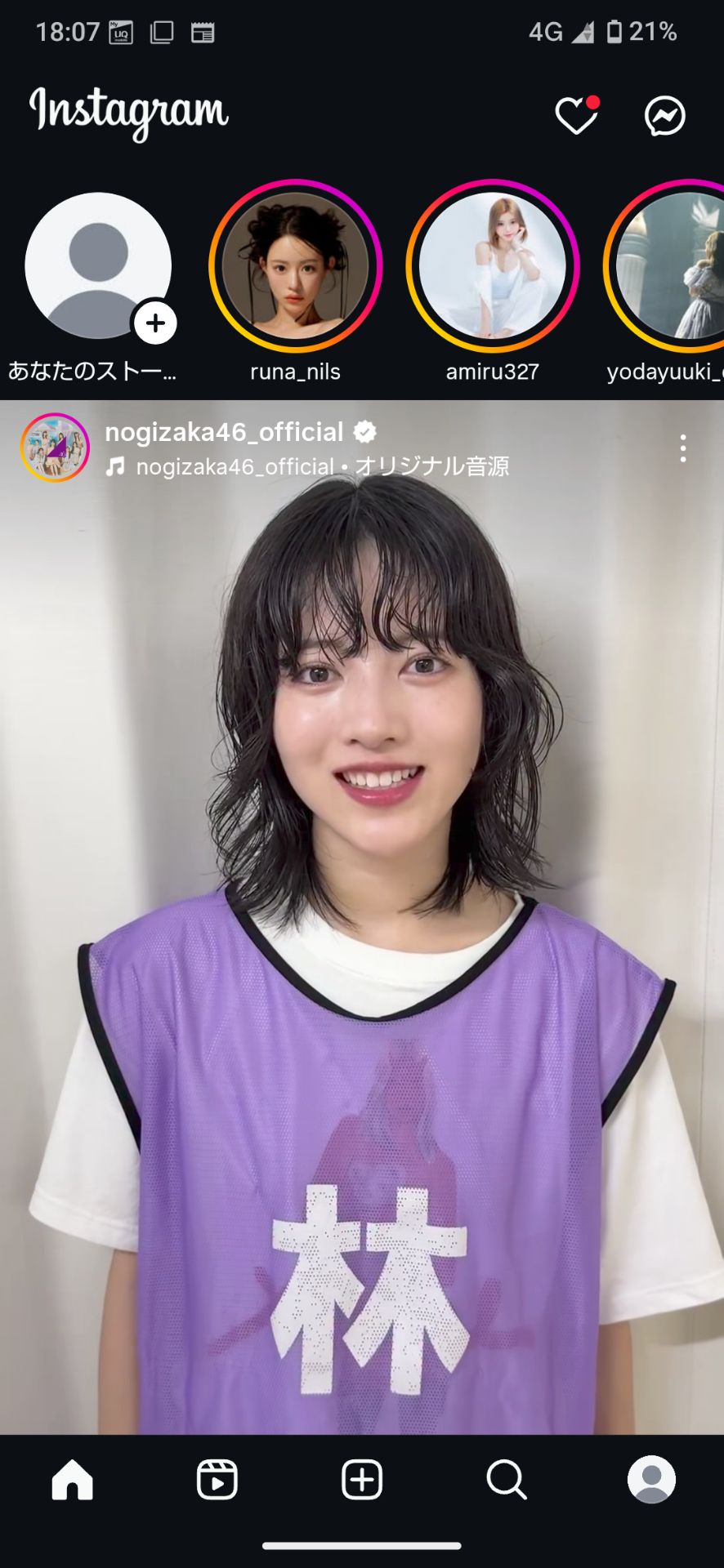This screenshot has height=1568, width=724.
Task: Add to your story
Action: [98, 266]
